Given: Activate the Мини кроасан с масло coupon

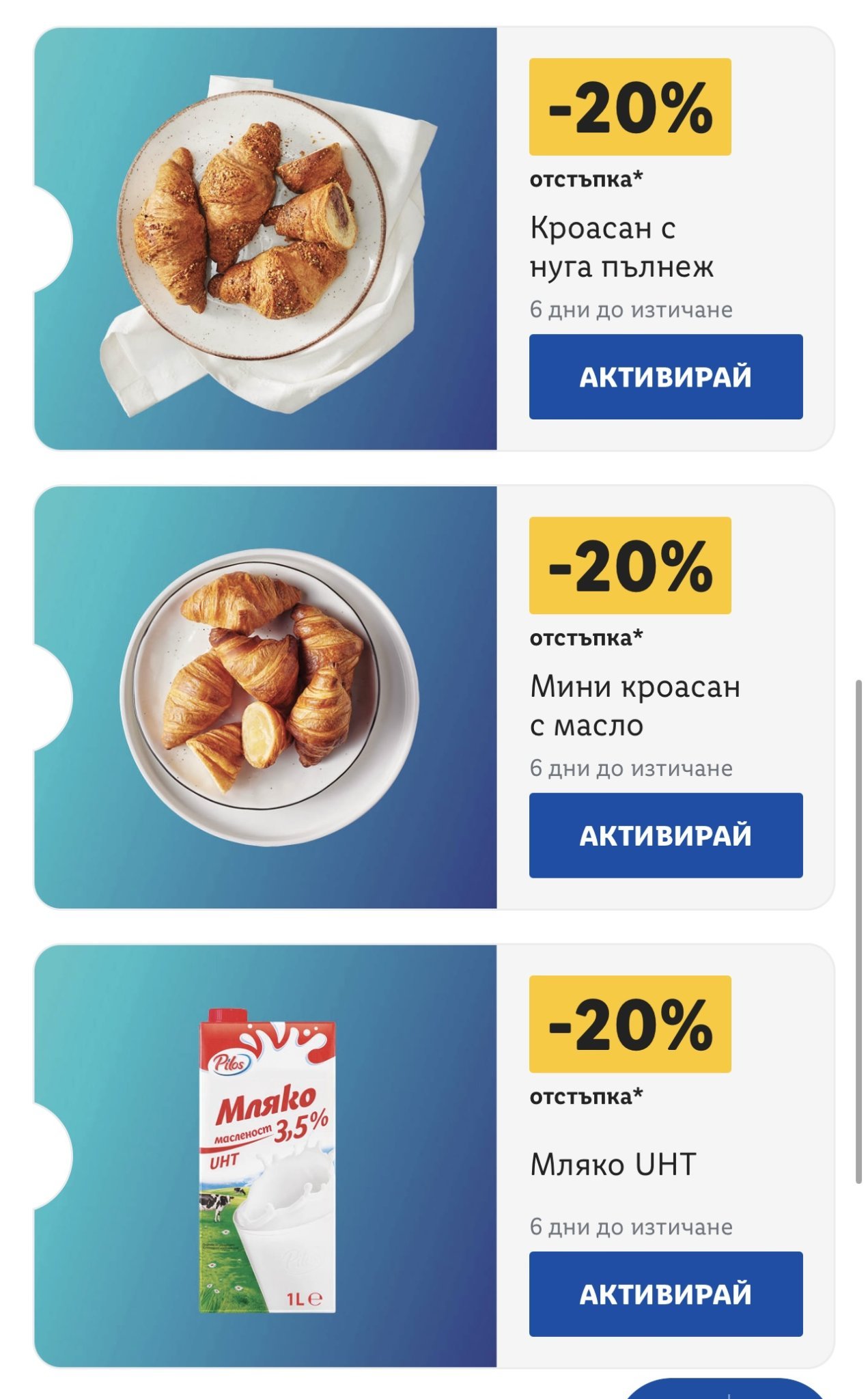Looking at the screenshot, I should click(665, 835).
